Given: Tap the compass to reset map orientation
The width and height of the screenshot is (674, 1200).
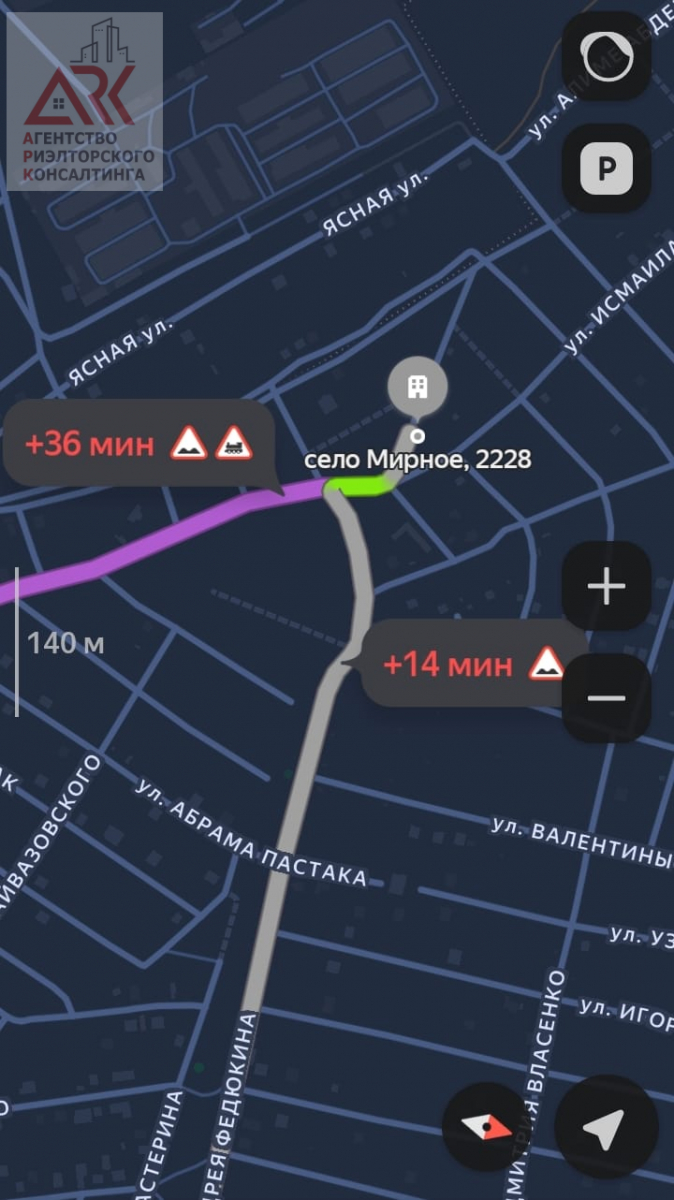Looking at the screenshot, I should point(487,1128).
